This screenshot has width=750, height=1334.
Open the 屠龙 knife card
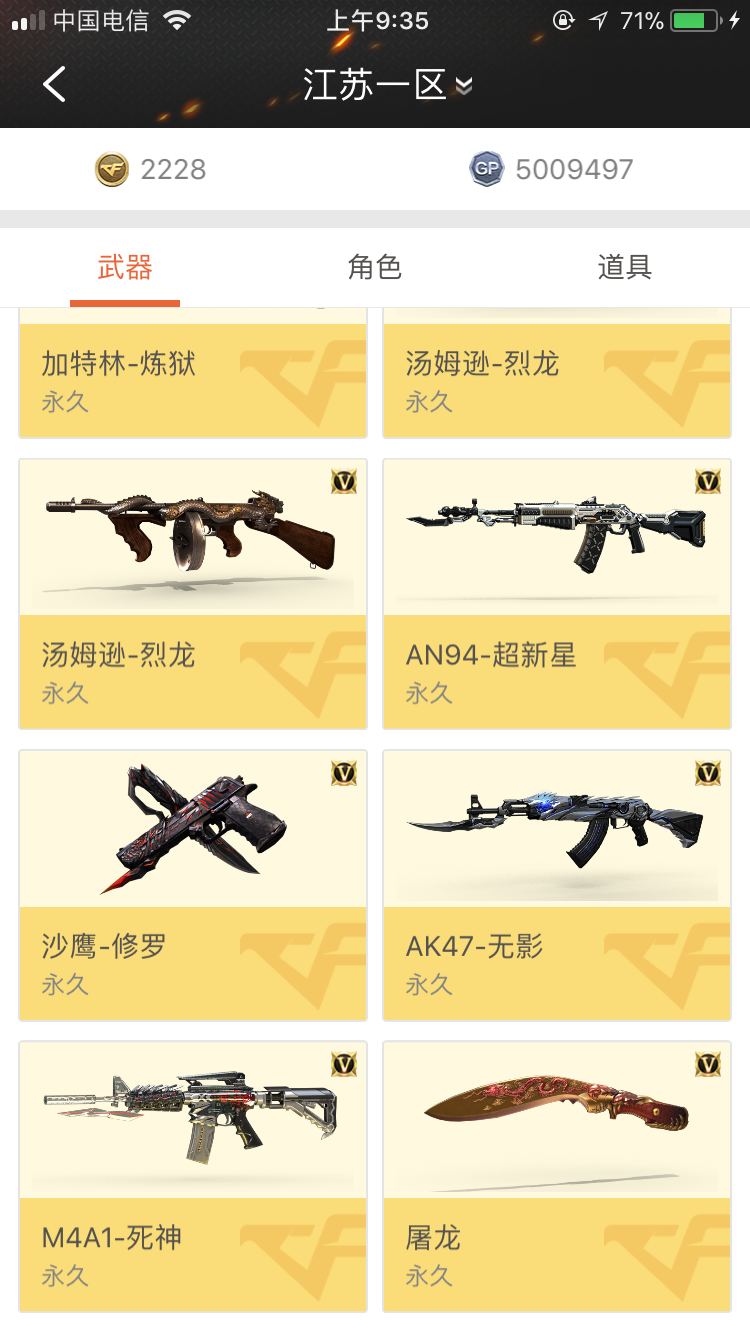(557, 1176)
